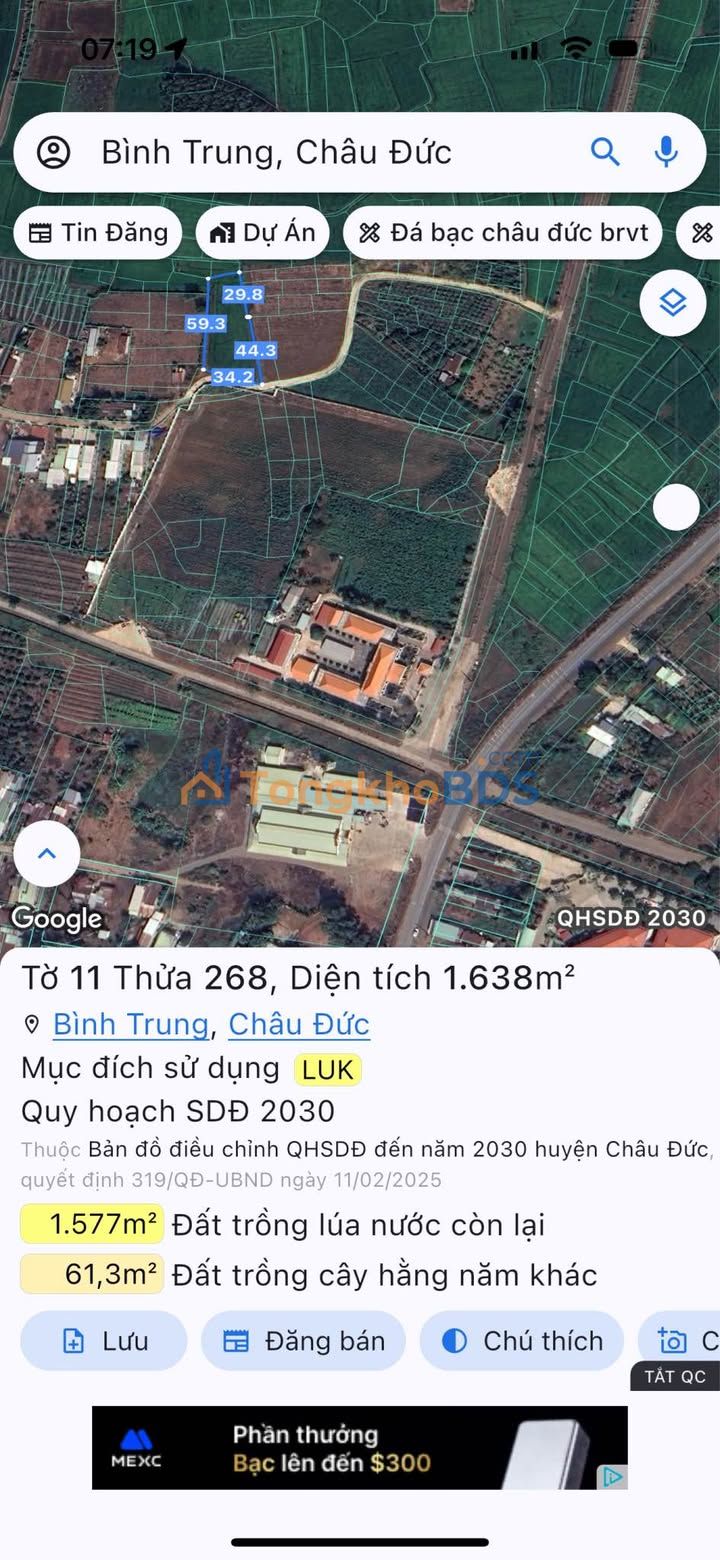The height and width of the screenshot is (1560, 720).
Task: Select the Tin Đăng chip
Action: tap(98, 233)
